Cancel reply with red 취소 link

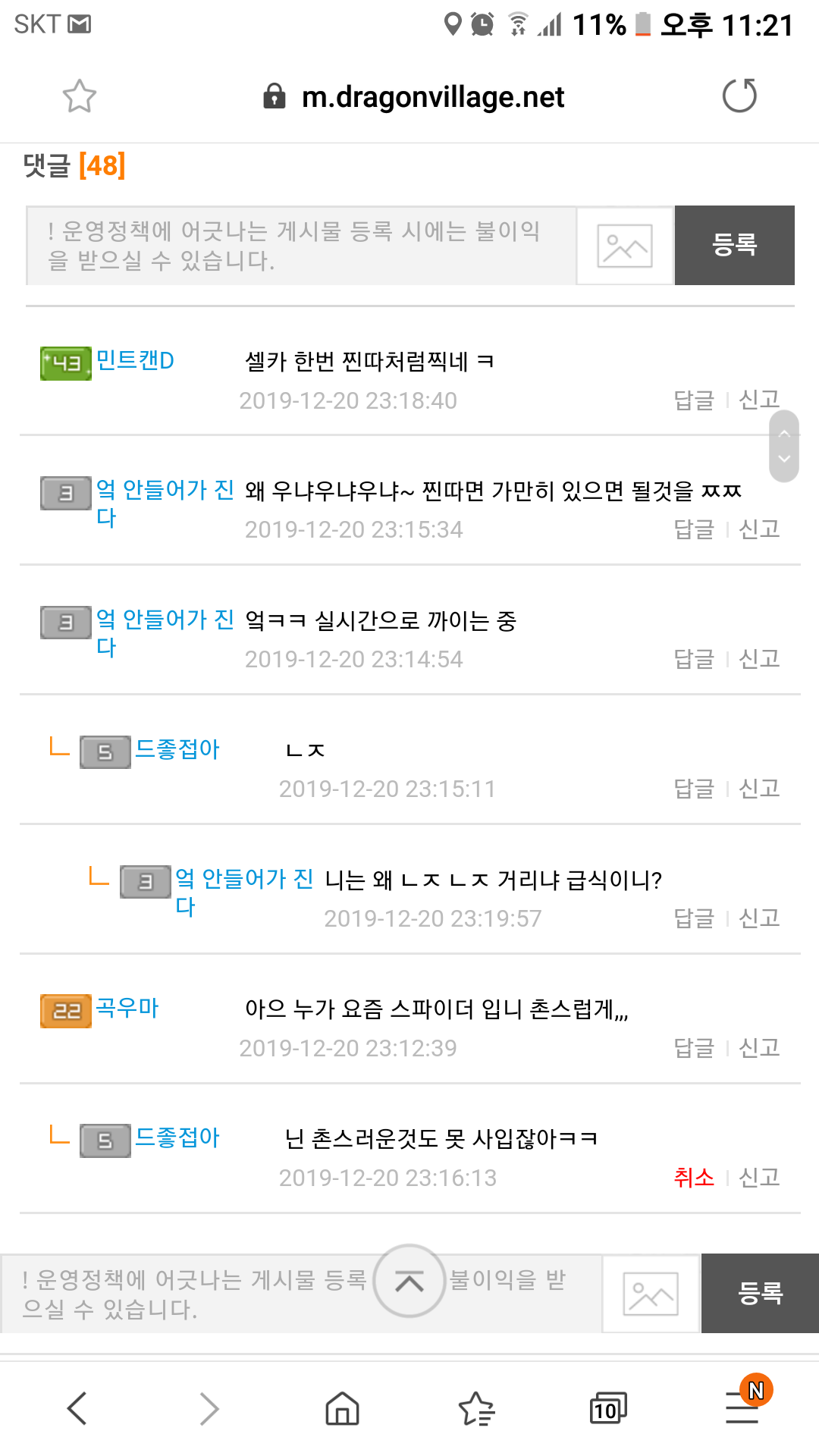click(694, 1178)
